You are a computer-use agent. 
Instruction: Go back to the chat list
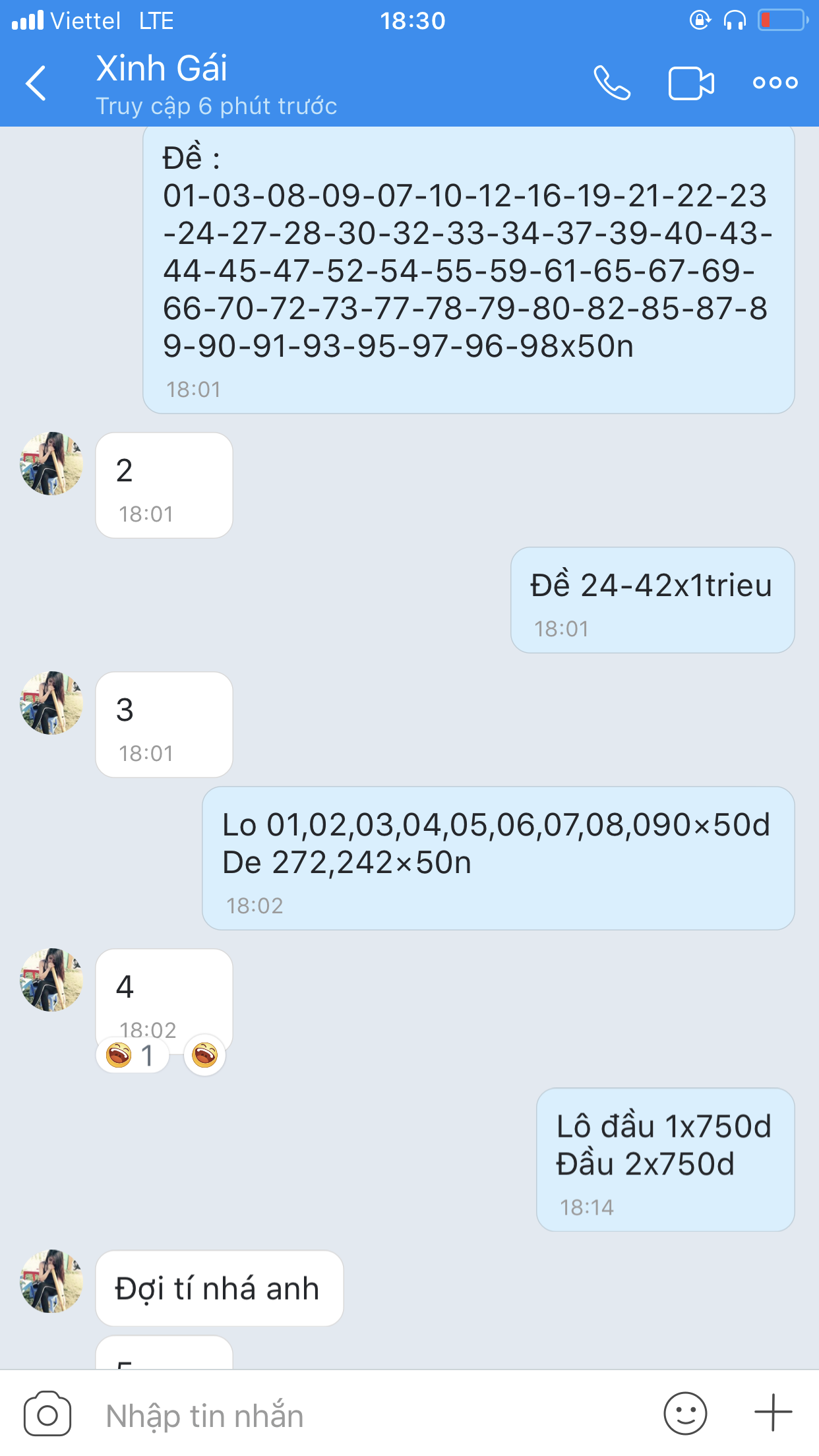(x=36, y=83)
